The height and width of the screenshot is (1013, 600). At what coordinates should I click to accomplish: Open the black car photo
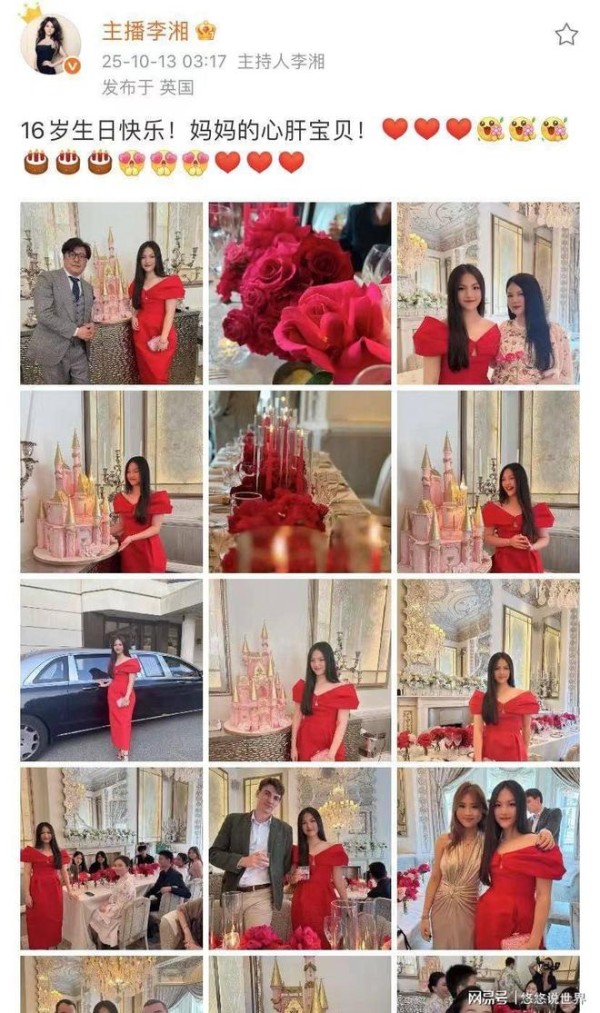click(111, 669)
